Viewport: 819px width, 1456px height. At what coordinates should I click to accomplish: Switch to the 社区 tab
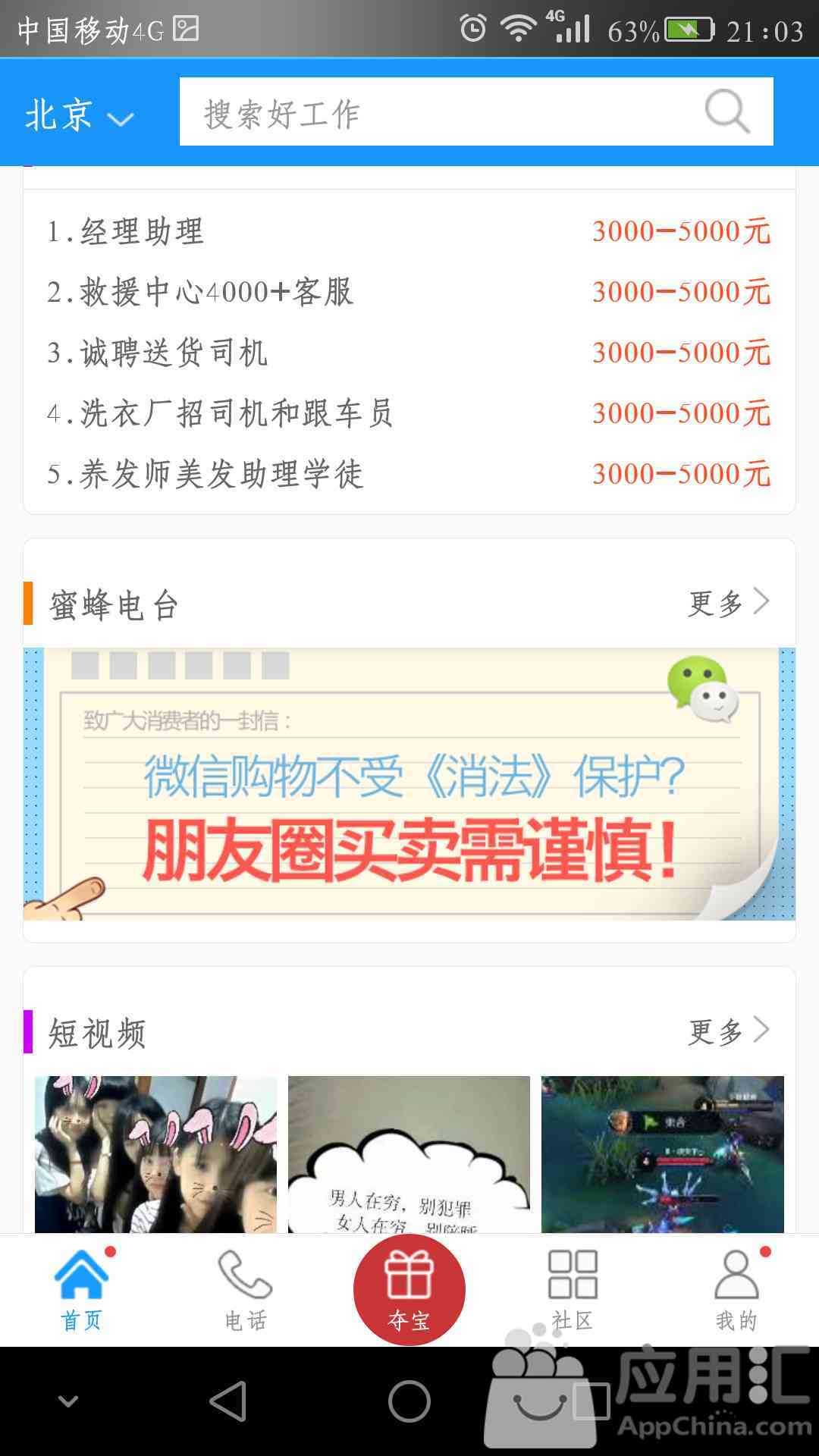click(573, 1291)
